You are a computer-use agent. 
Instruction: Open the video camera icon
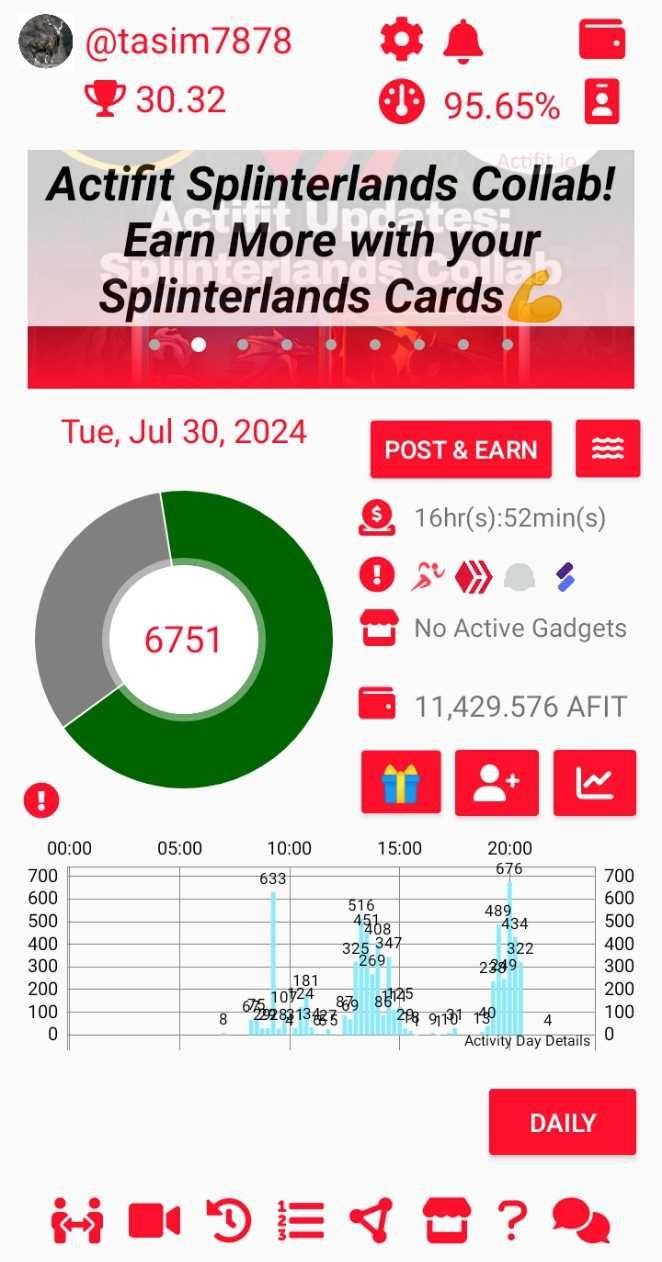154,1220
